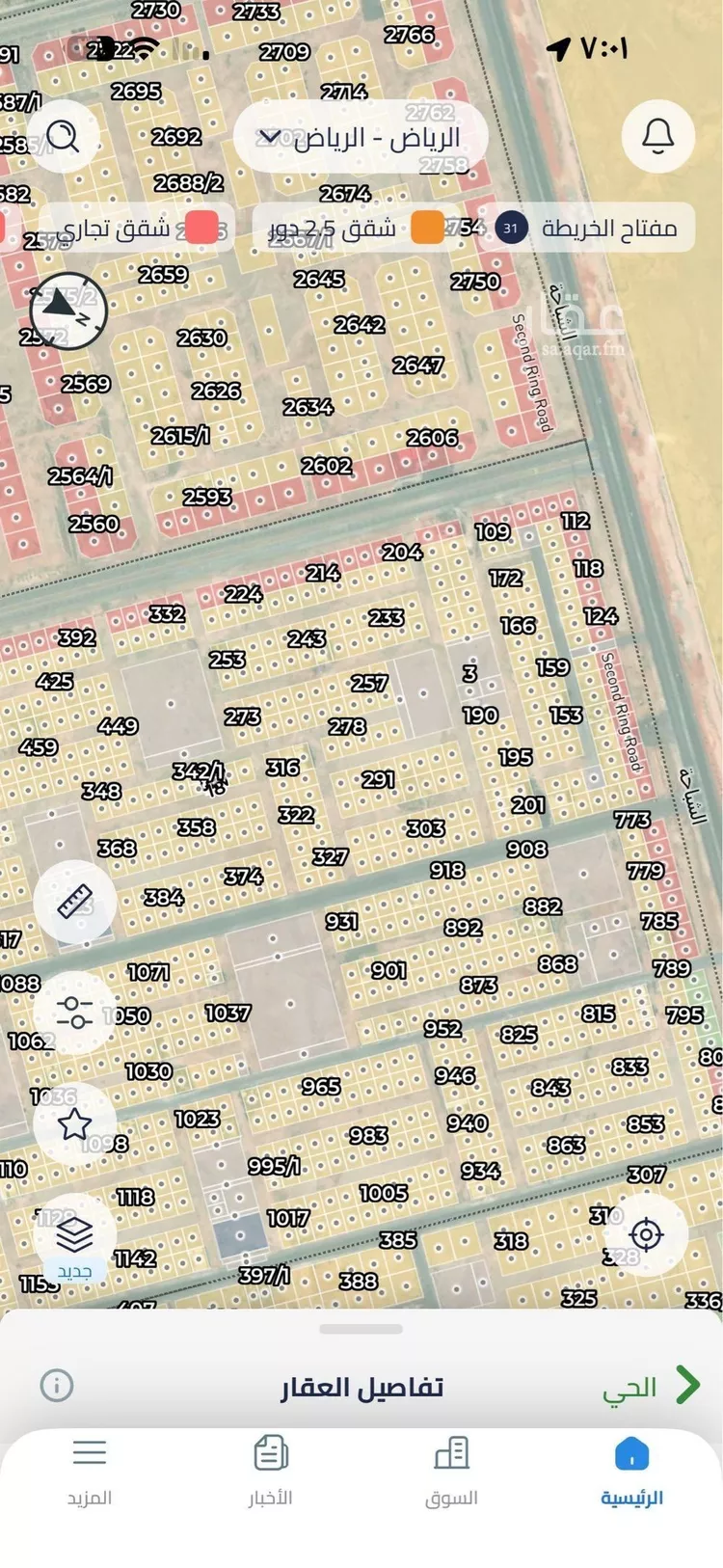Select the ruler measurement tool
The image size is (723, 1568).
(75, 900)
